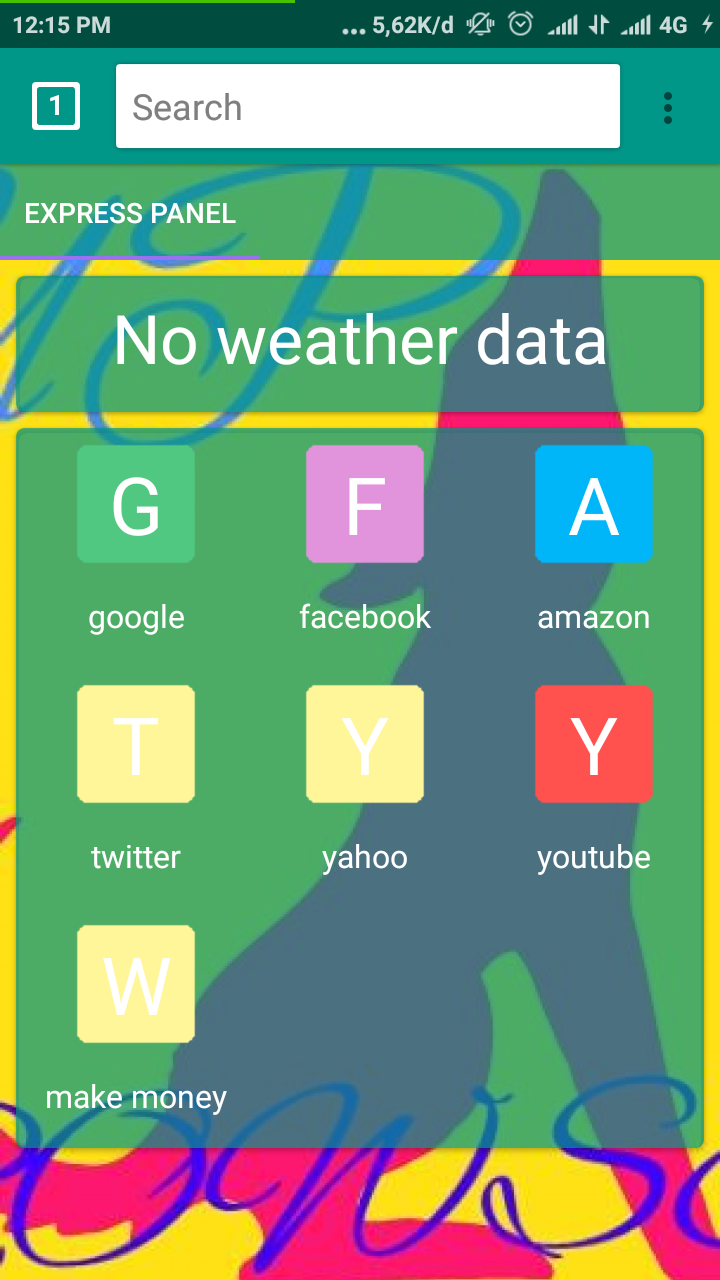Viewport: 720px width, 1280px height.
Task: Select the Twitter speed dial icon
Action: (136, 744)
